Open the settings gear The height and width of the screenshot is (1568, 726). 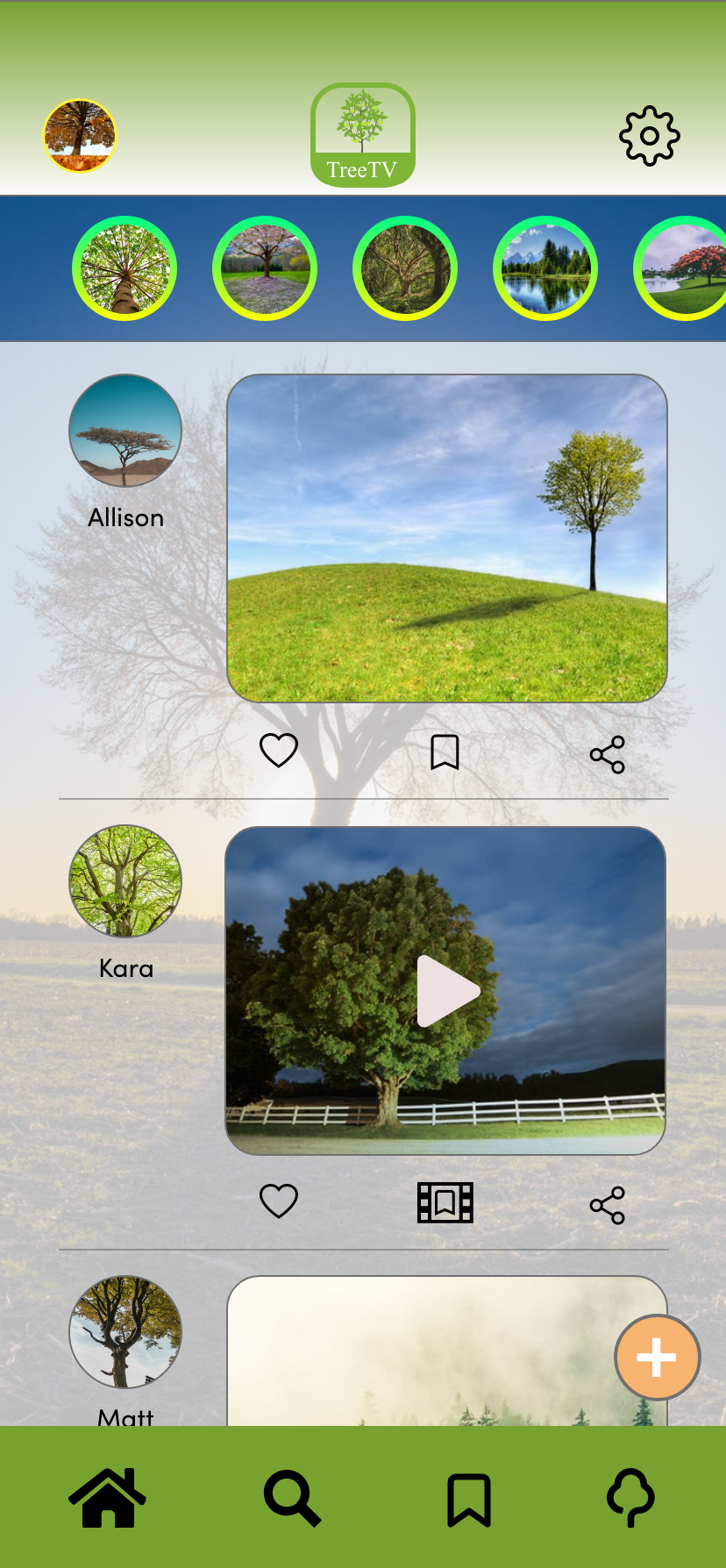click(649, 136)
